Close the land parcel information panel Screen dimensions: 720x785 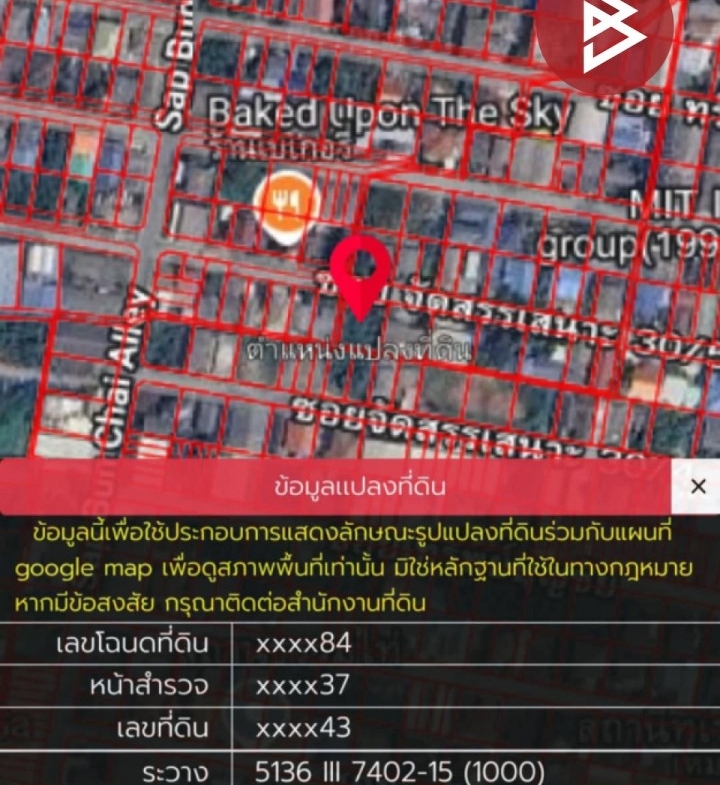click(x=697, y=487)
